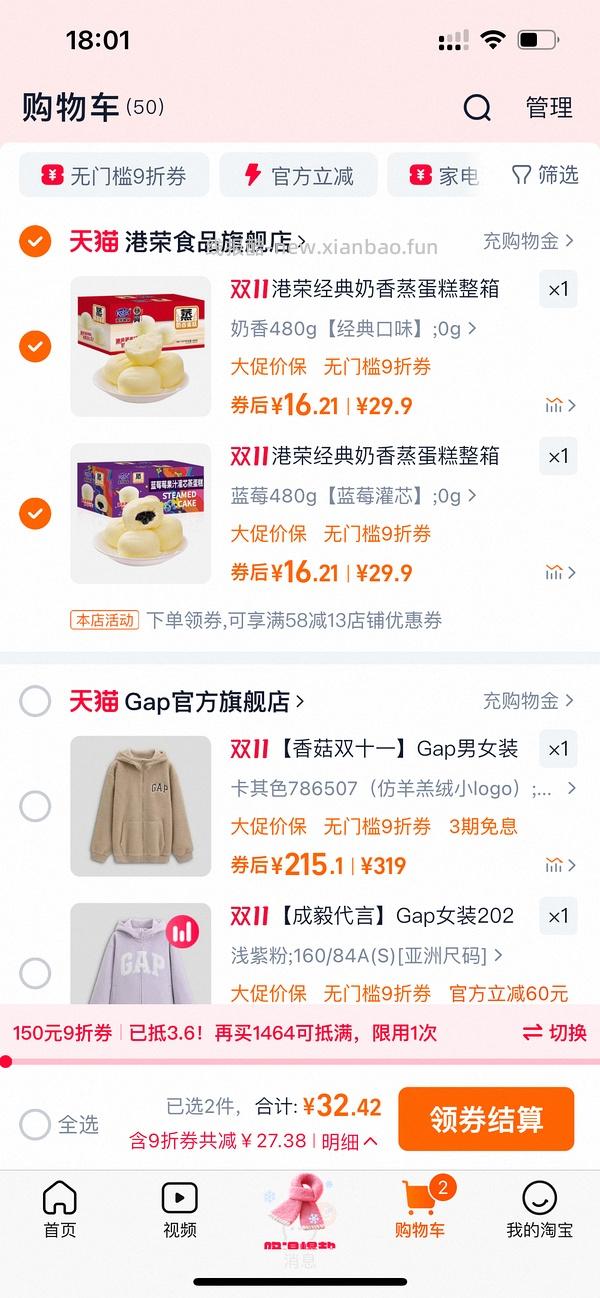This screenshot has width=600, height=1298.
Task: Select the 无门槛9折券 filter chip
Action: click(x=115, y=176)
